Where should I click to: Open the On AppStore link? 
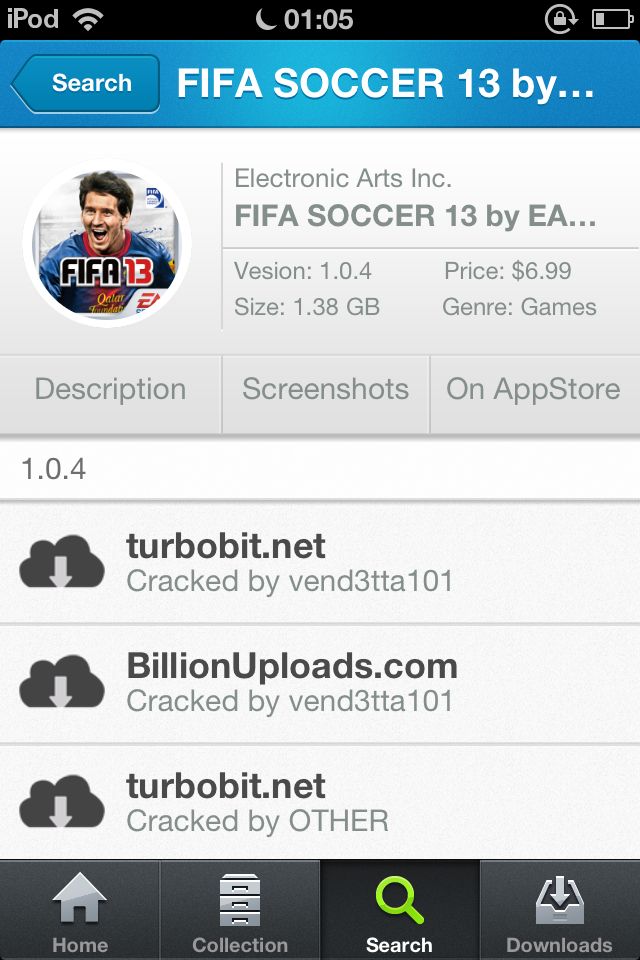[x=533, y=390]
